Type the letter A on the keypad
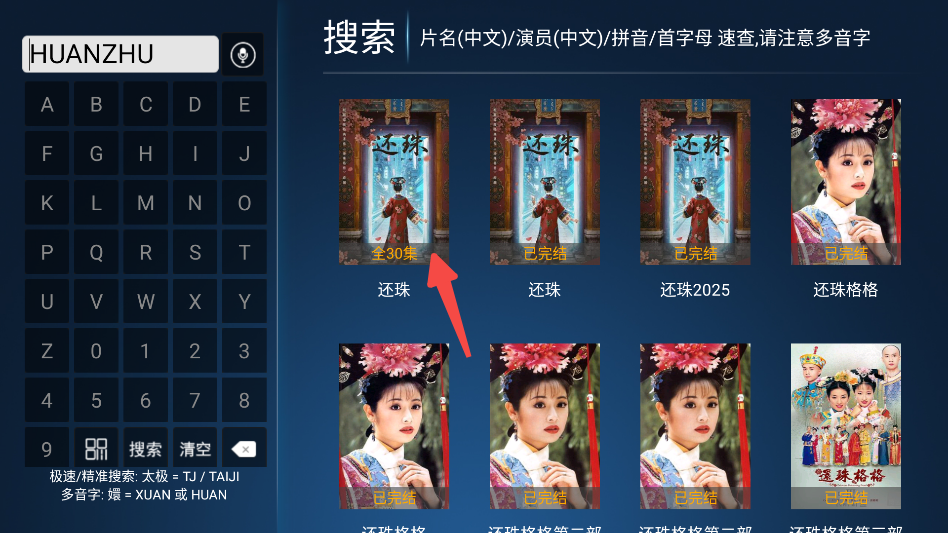 (47, 104)
